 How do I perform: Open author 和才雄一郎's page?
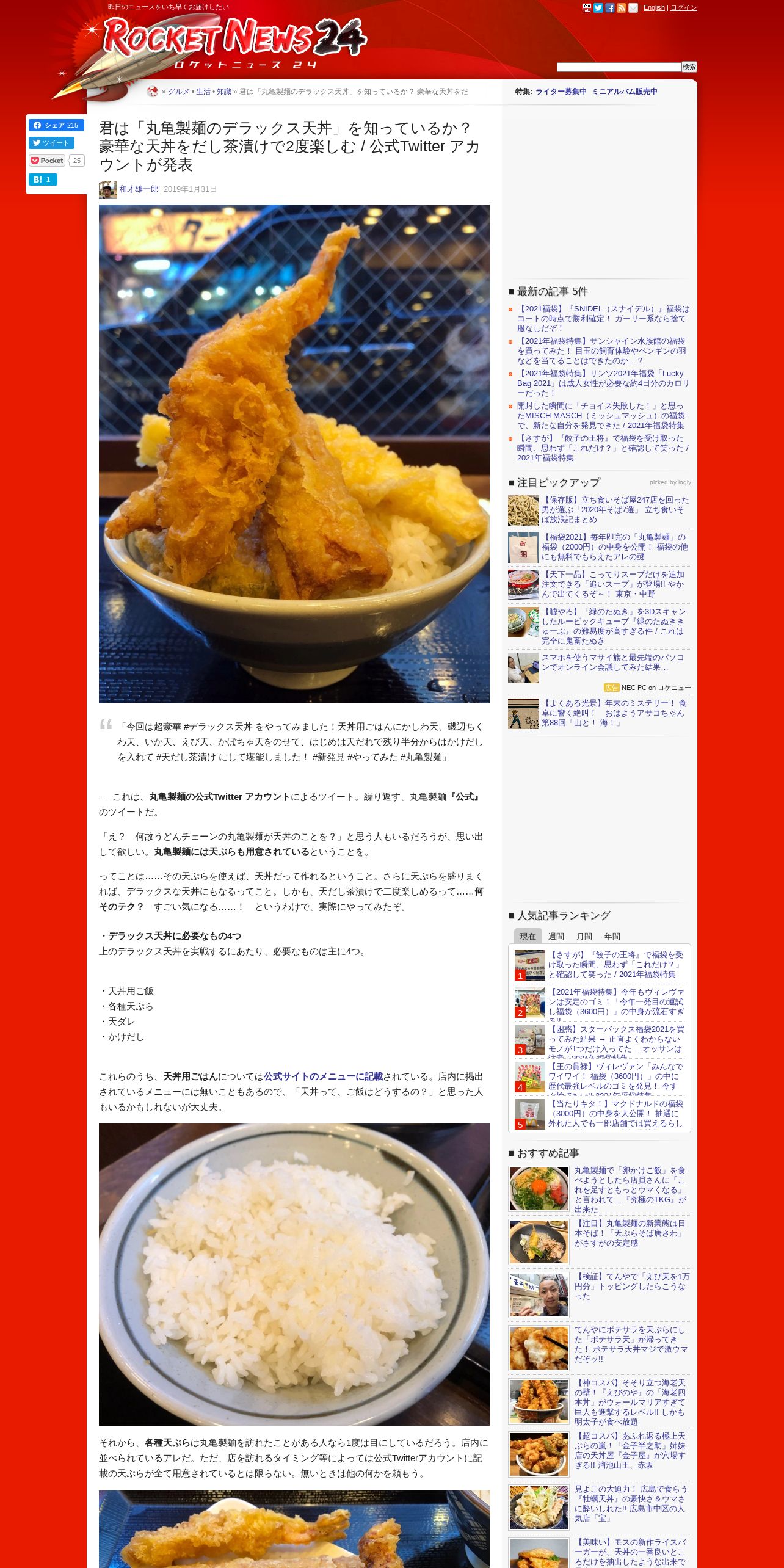pyautogui.click(x=139, y=189)
